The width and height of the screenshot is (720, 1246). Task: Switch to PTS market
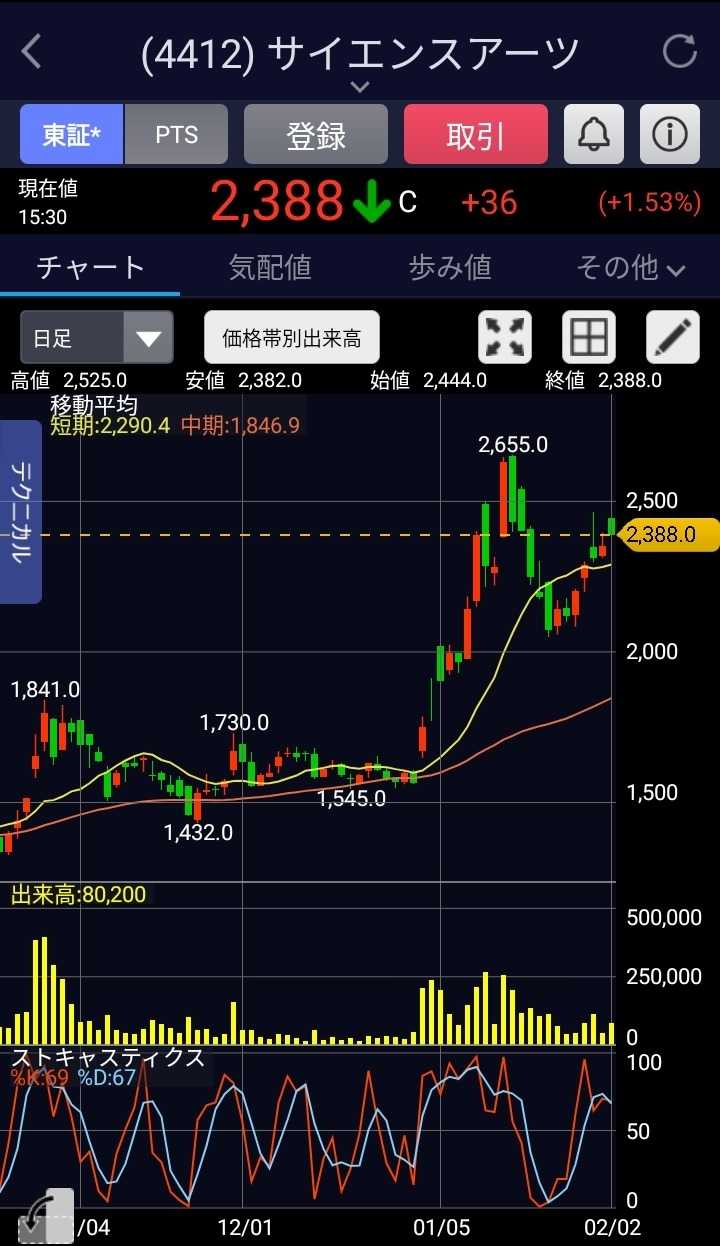(177, 135)
